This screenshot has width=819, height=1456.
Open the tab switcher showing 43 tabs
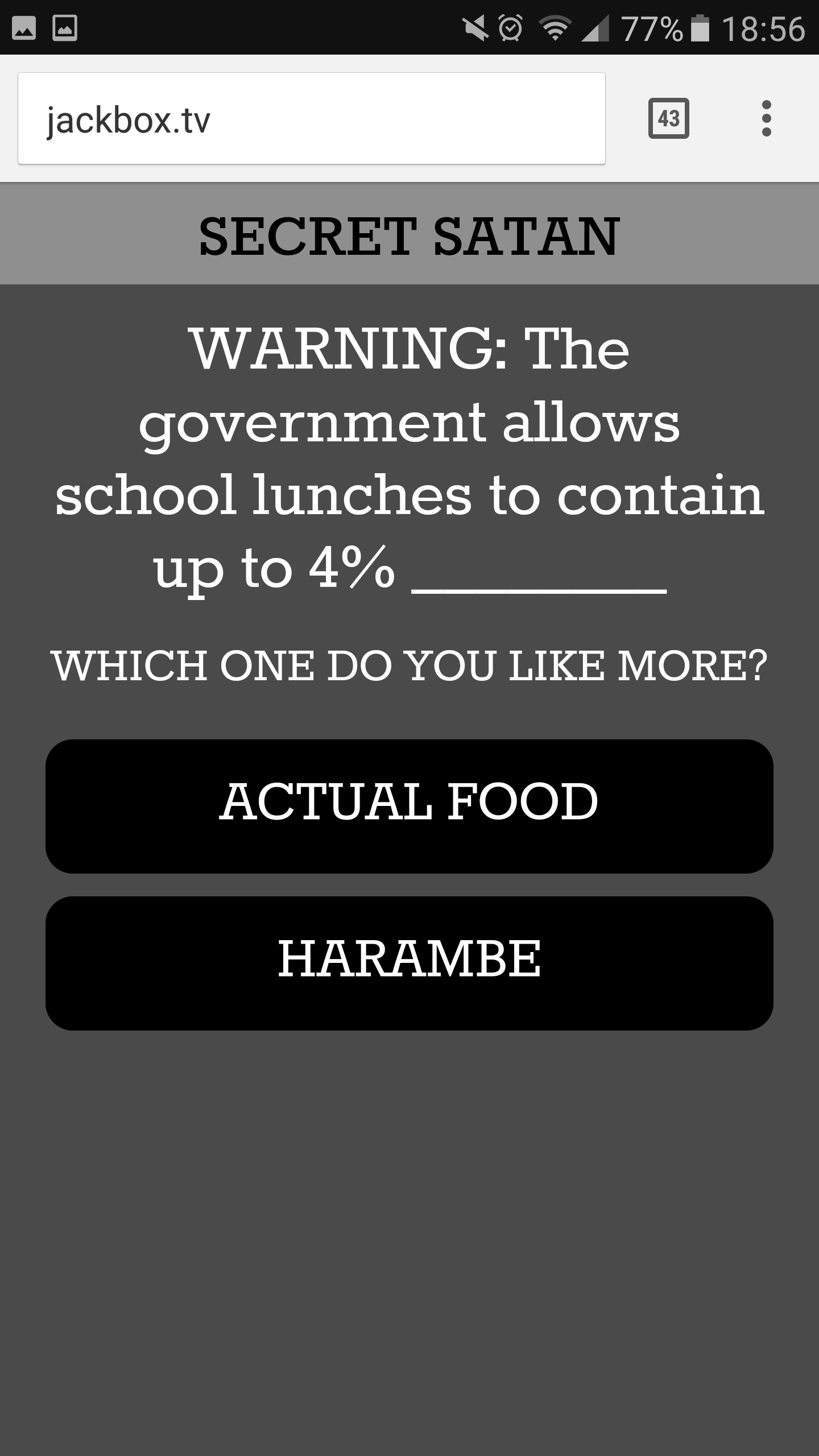pos(668,119)
